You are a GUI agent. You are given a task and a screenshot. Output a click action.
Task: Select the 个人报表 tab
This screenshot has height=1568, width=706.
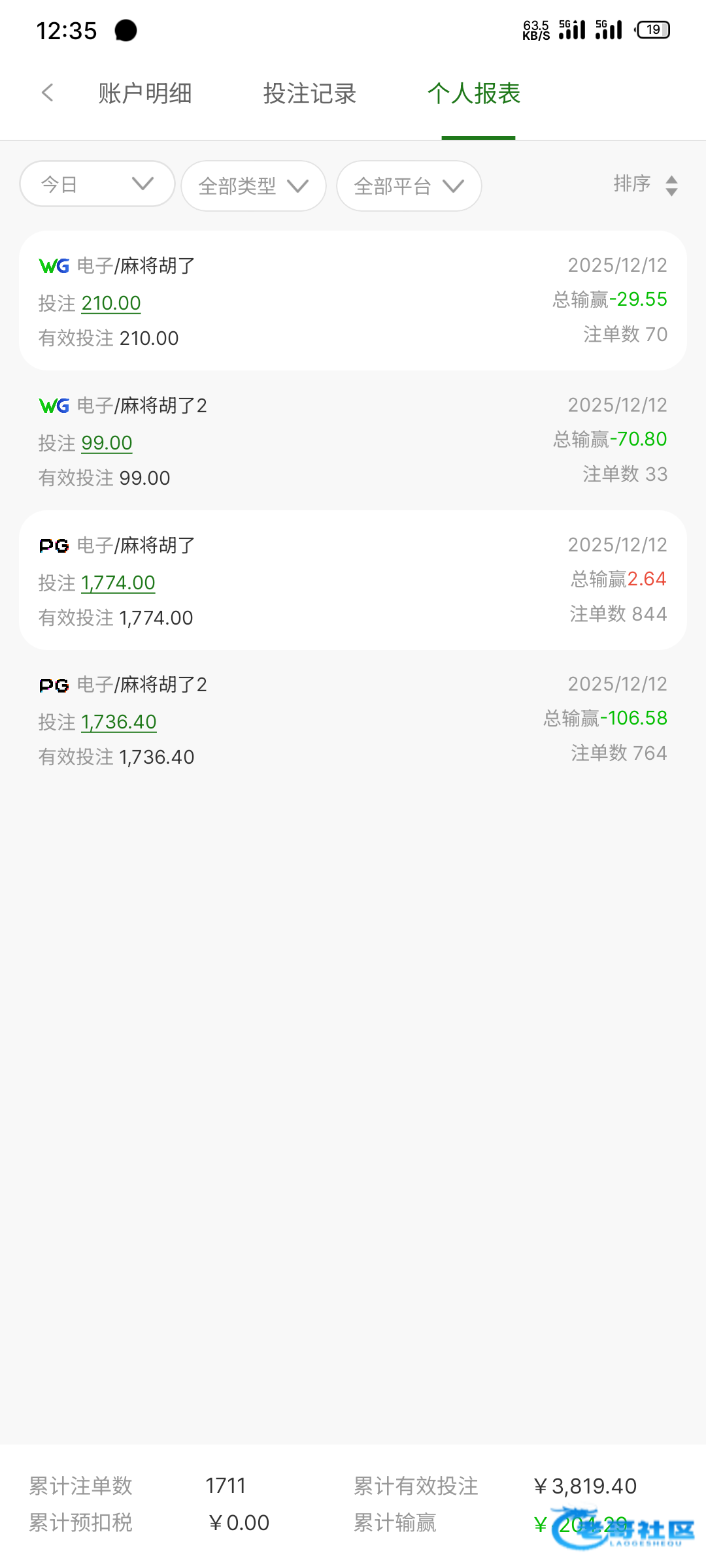tap(474, 93)
